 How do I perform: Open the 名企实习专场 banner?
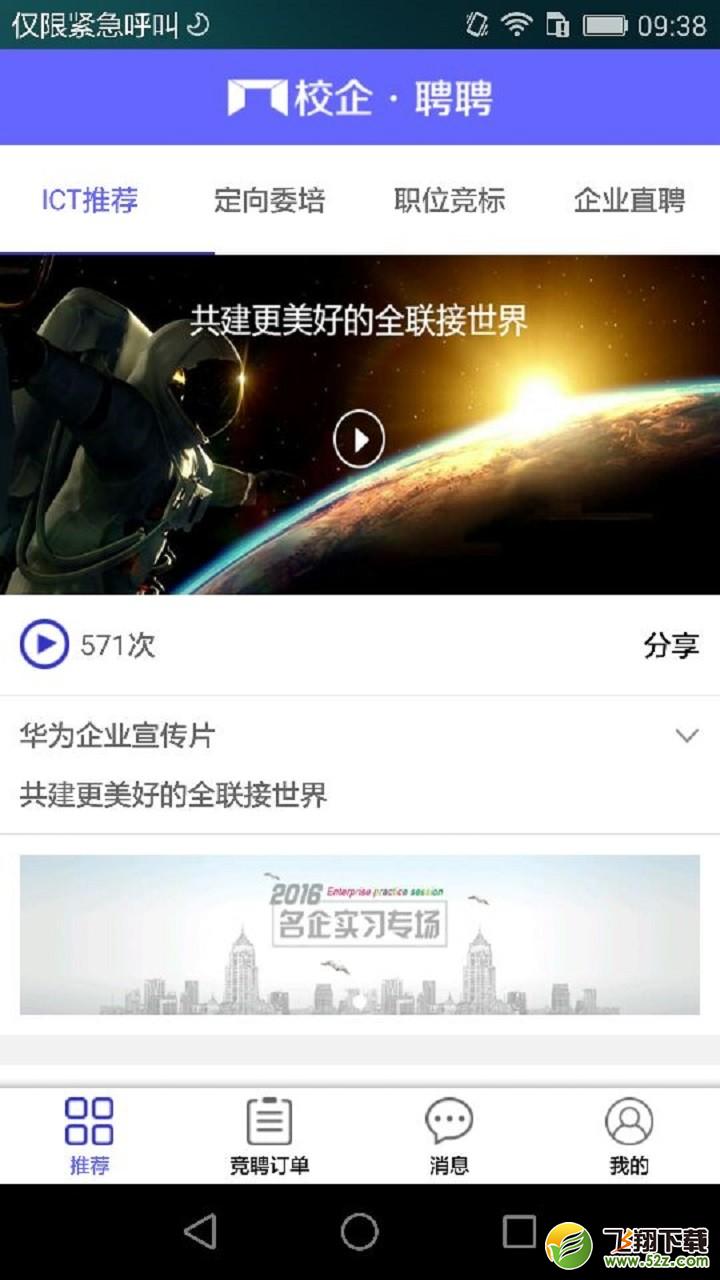pos(360,935)
